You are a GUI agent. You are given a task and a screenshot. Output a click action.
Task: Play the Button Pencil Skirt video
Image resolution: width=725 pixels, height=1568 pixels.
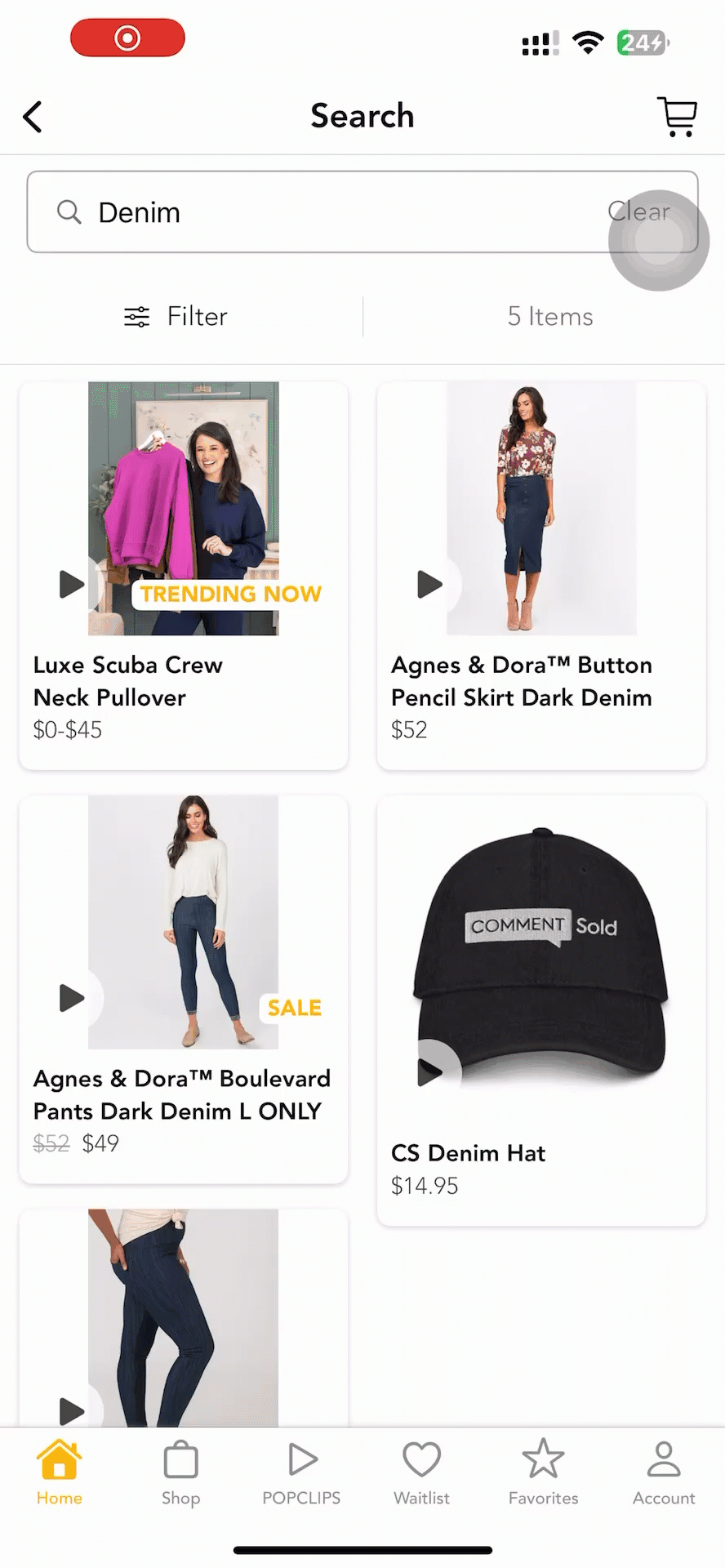(429, 584)
